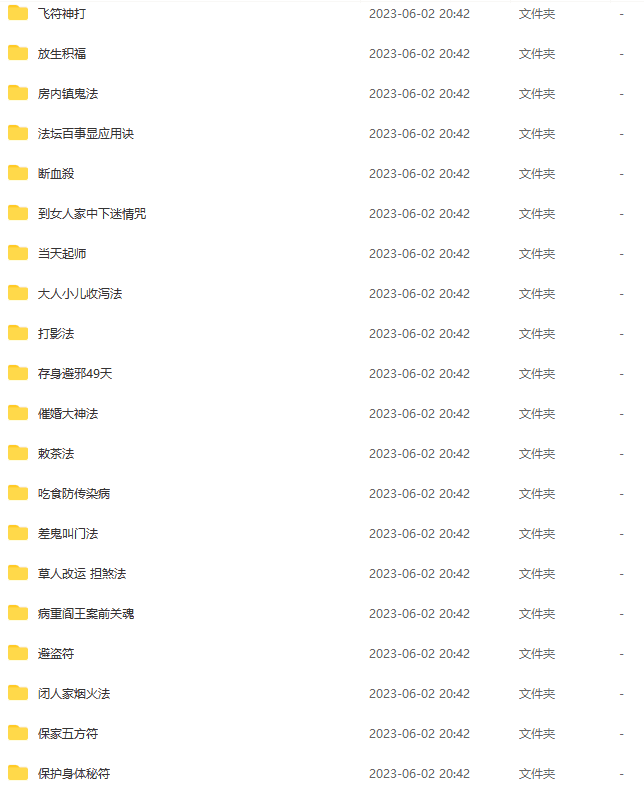The height and width of the screenshot is (793, 644).
Task: Open the 放生积福 folder
Action: [x=61, y=54]
